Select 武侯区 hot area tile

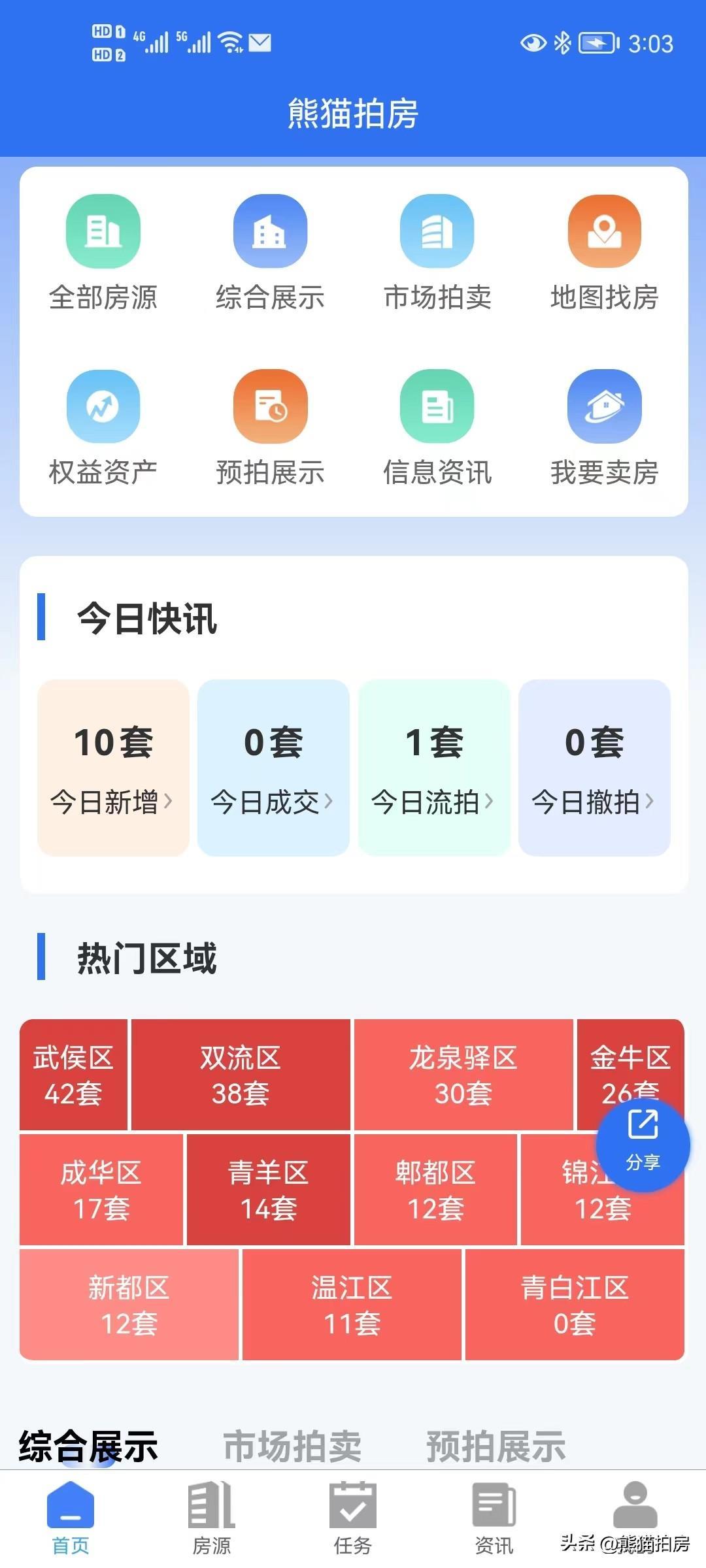73,1075
